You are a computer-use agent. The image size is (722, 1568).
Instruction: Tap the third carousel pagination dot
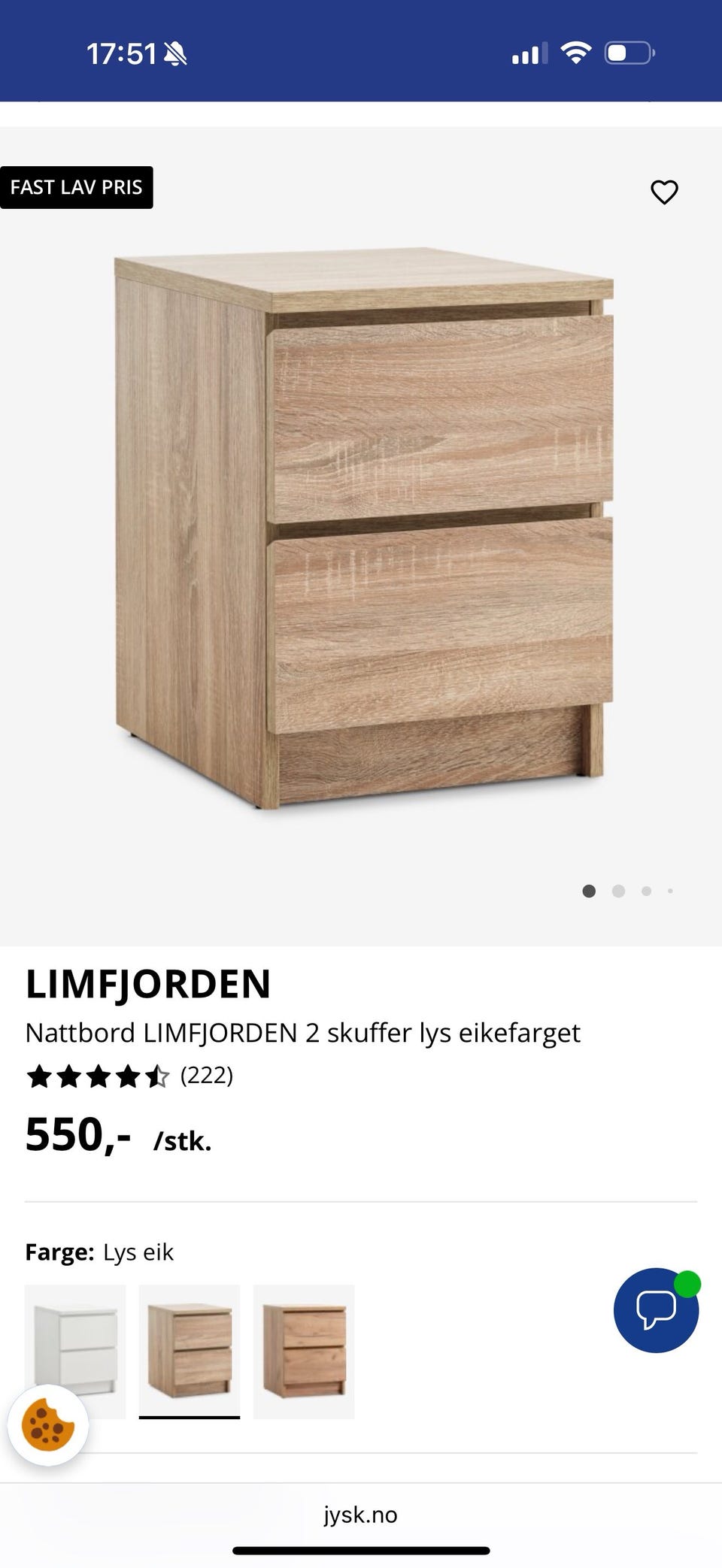tap(645, 891)
